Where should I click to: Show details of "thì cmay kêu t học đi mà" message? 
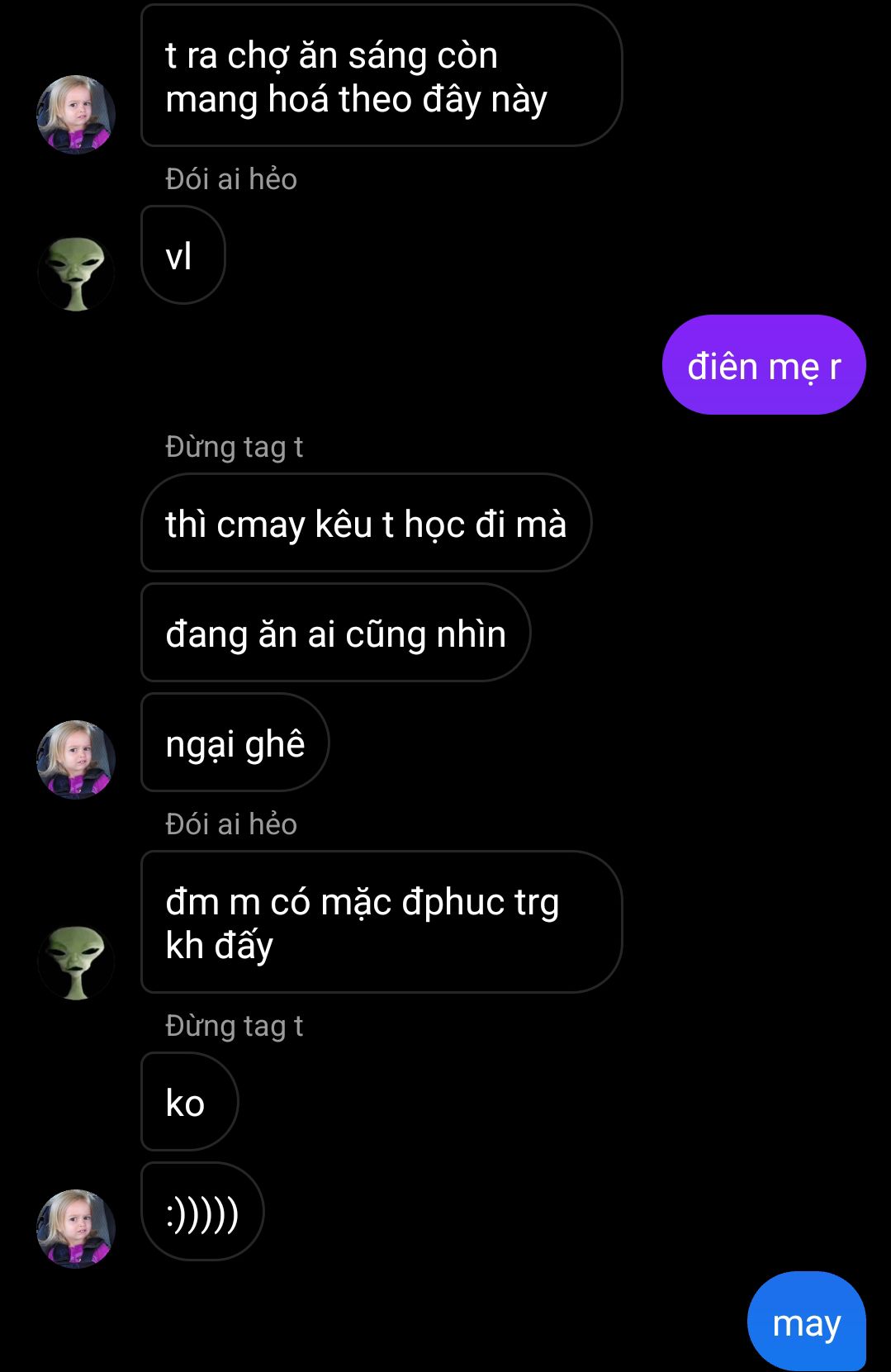click(366, 523)
